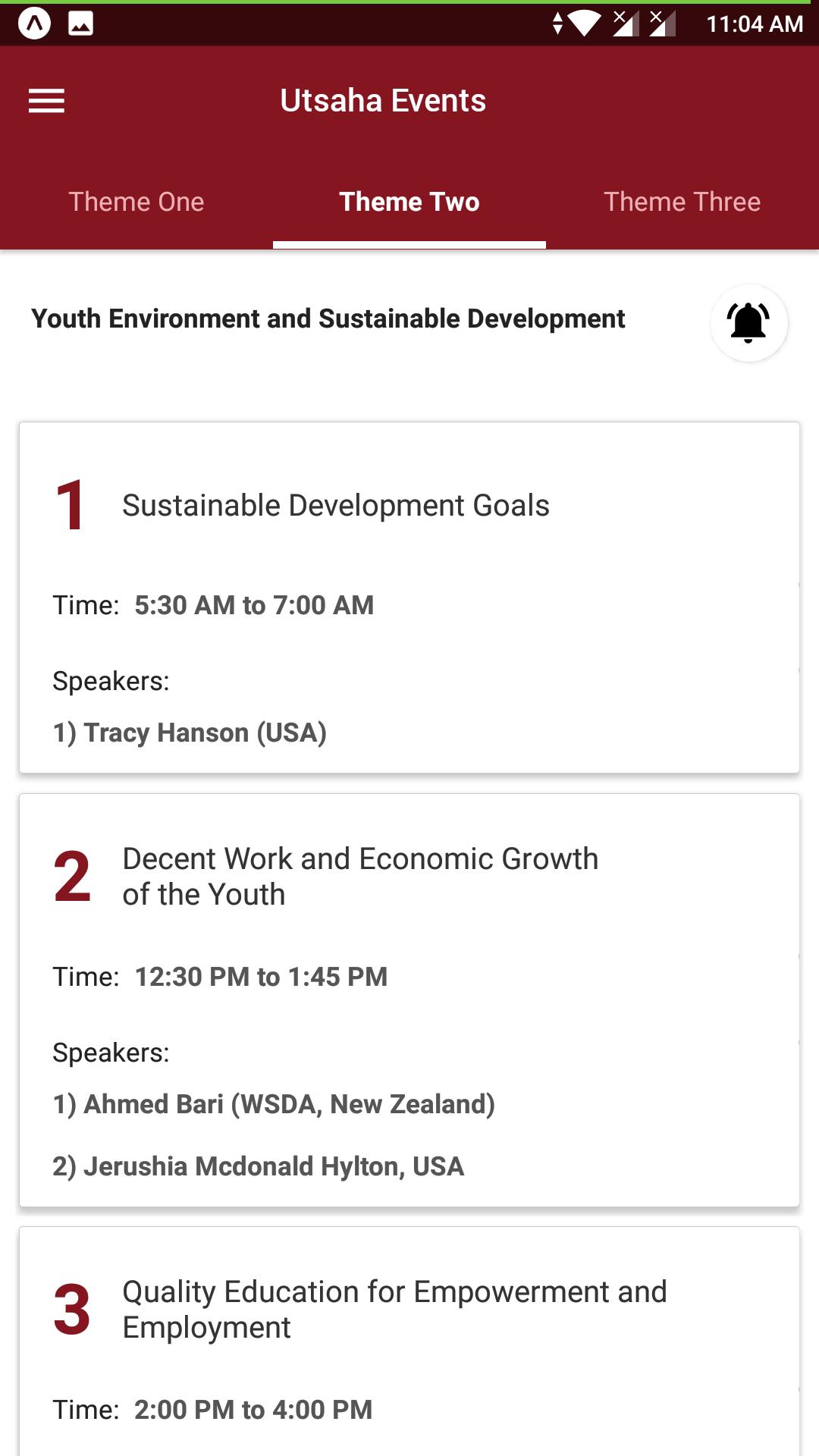Open the navigation drawer menu

tap(47, 99)
